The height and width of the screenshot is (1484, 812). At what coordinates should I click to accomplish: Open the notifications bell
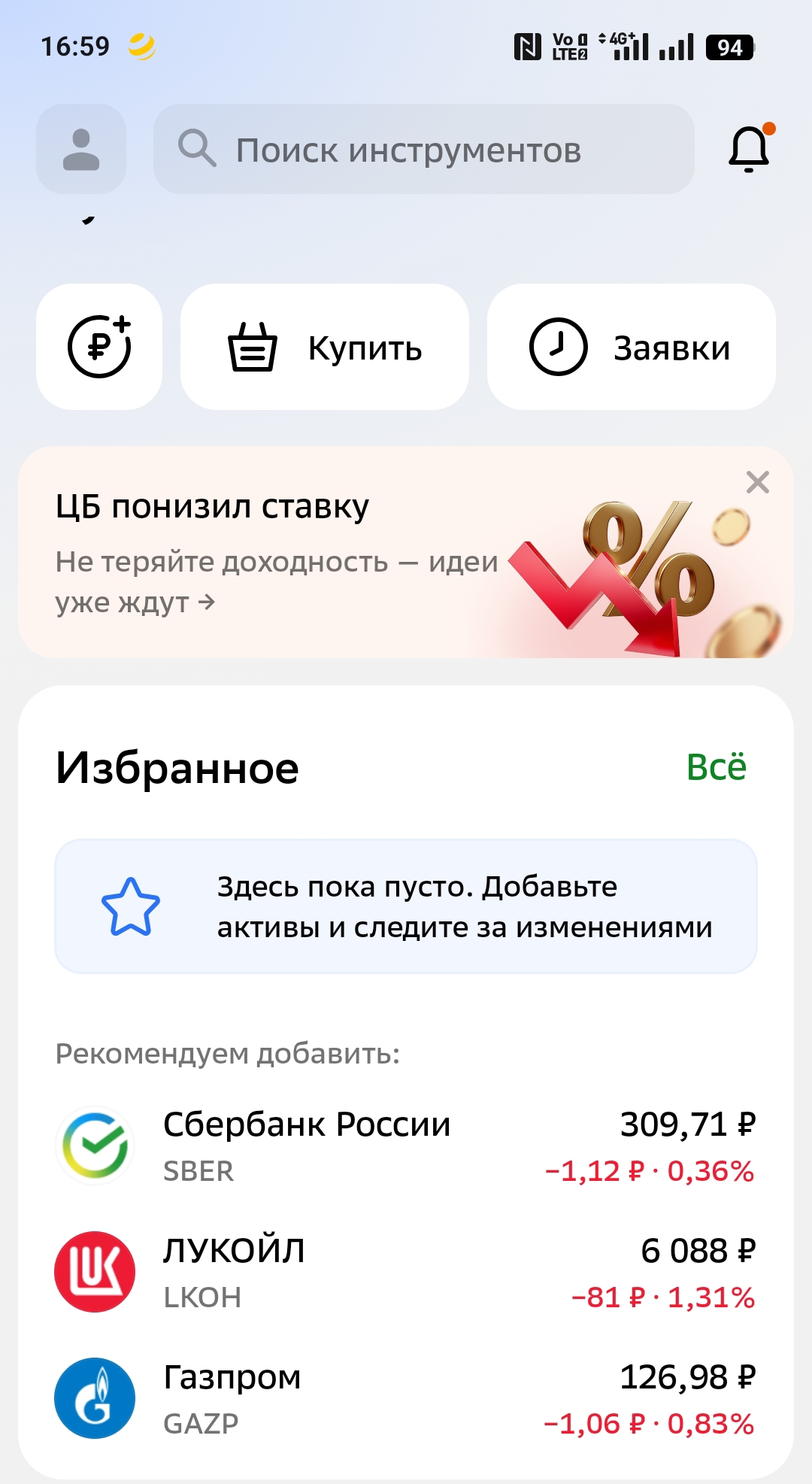point(749,149)
